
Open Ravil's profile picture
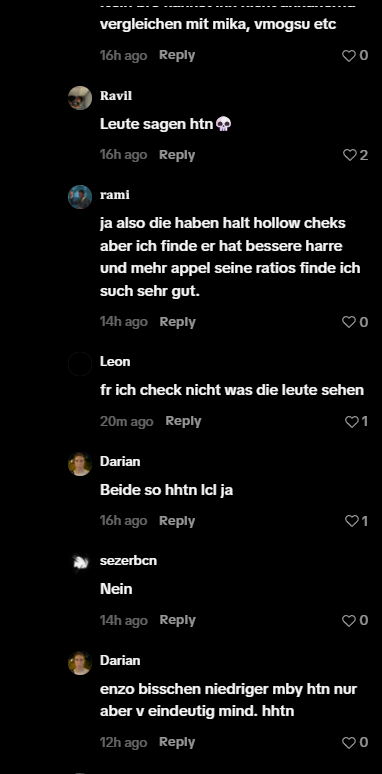click(x=80, y=98)
